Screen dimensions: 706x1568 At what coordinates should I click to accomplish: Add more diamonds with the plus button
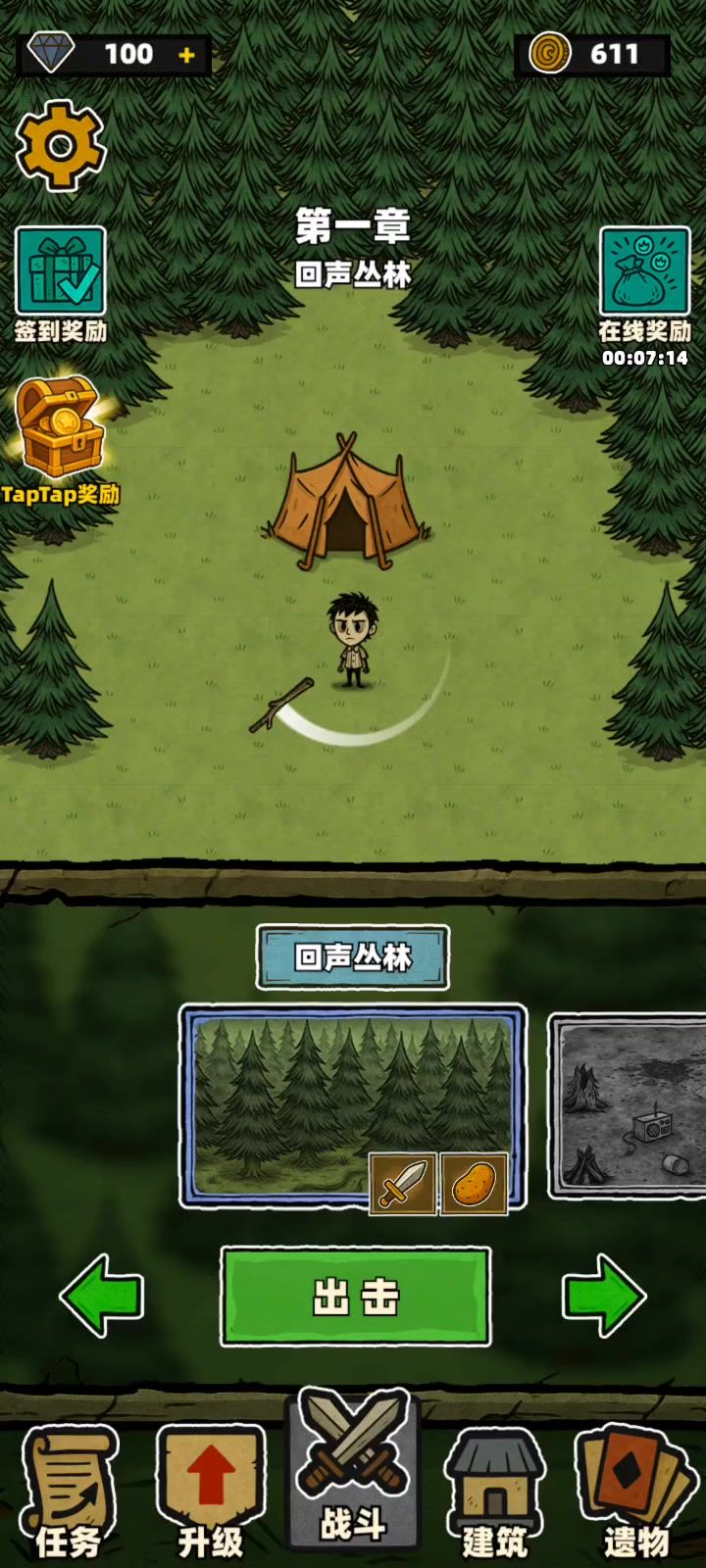(x=186, y=56)
